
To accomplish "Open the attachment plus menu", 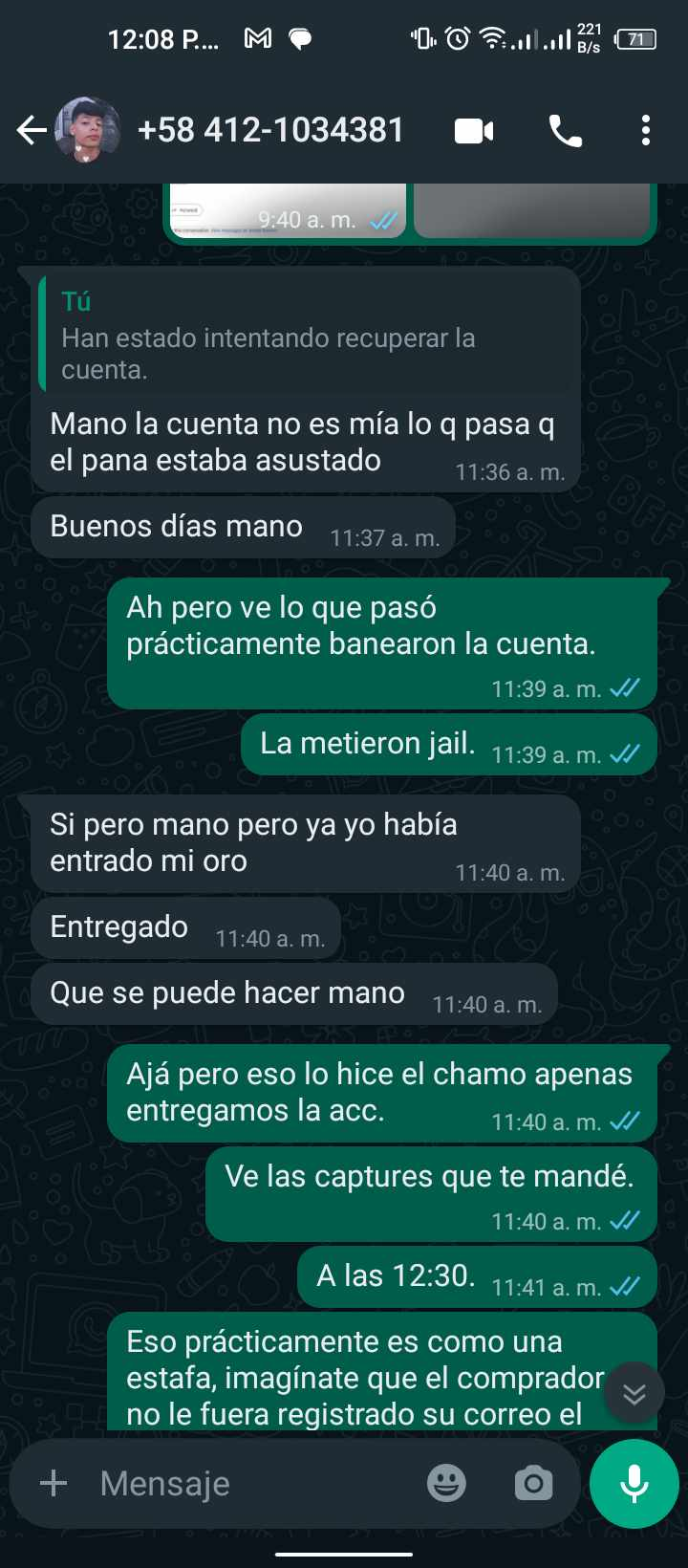I will pos(54,1483).
